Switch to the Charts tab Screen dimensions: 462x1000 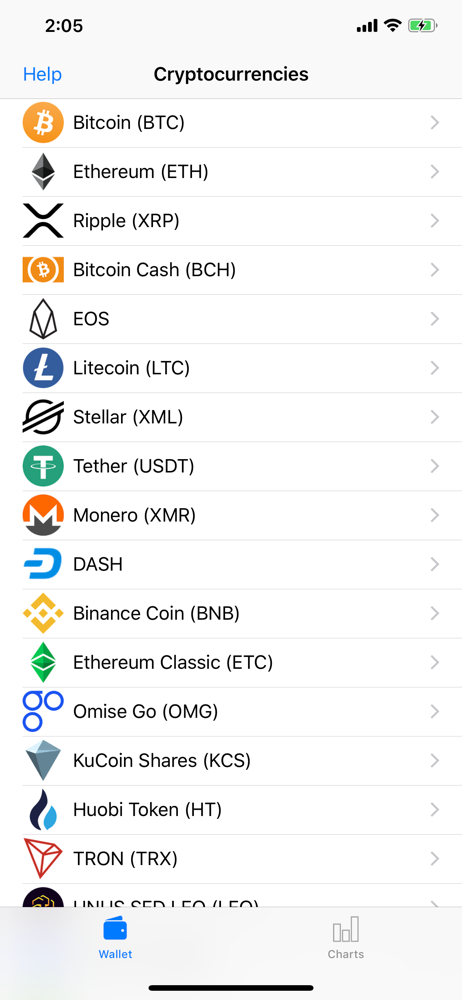point(346,938)
